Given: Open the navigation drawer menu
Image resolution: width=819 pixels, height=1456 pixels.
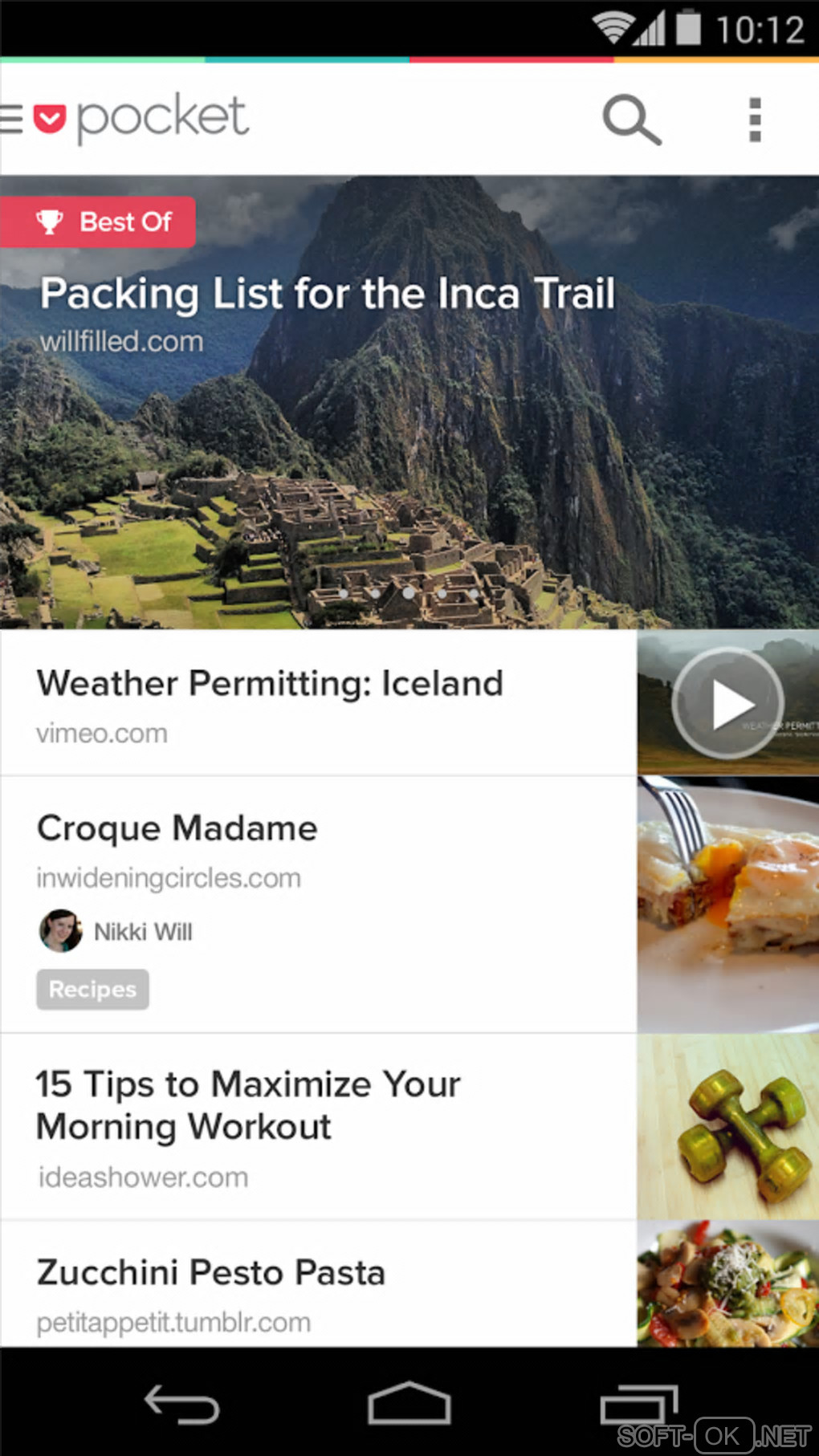Looking at the screenshot, I should point(11,119).
